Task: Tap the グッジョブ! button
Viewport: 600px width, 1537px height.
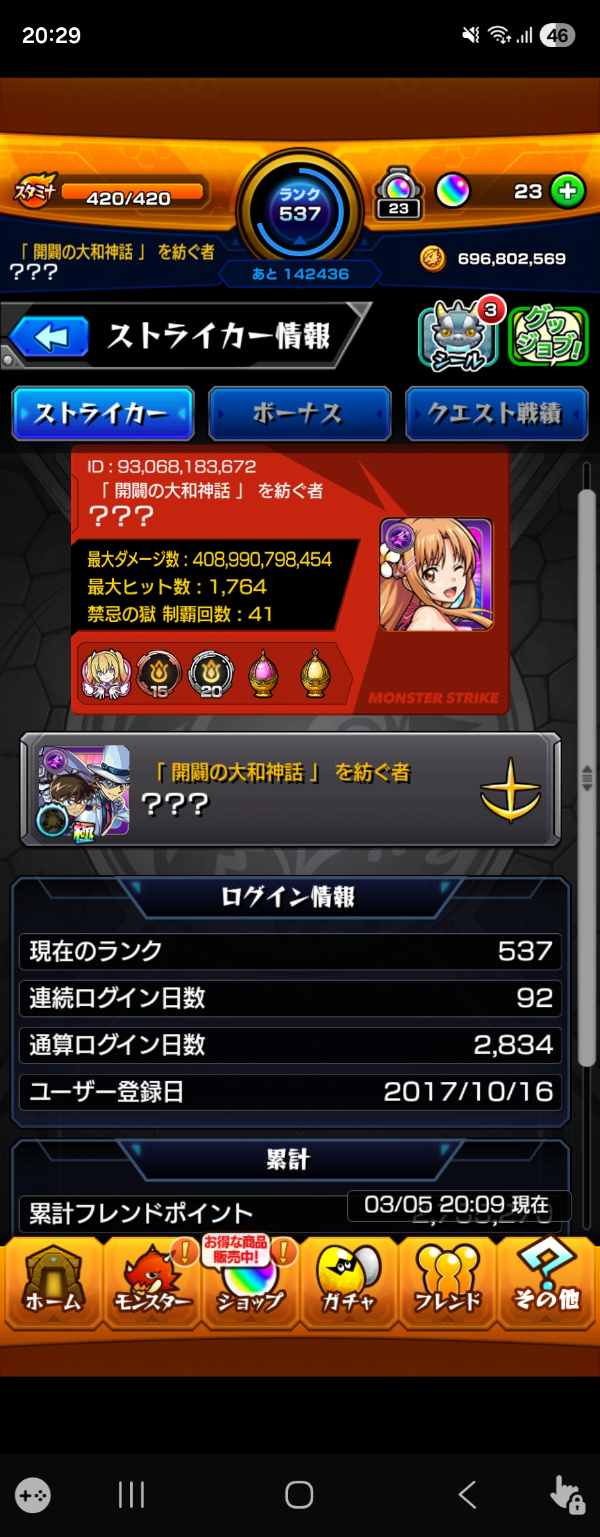Action: [x=547, y=337]
